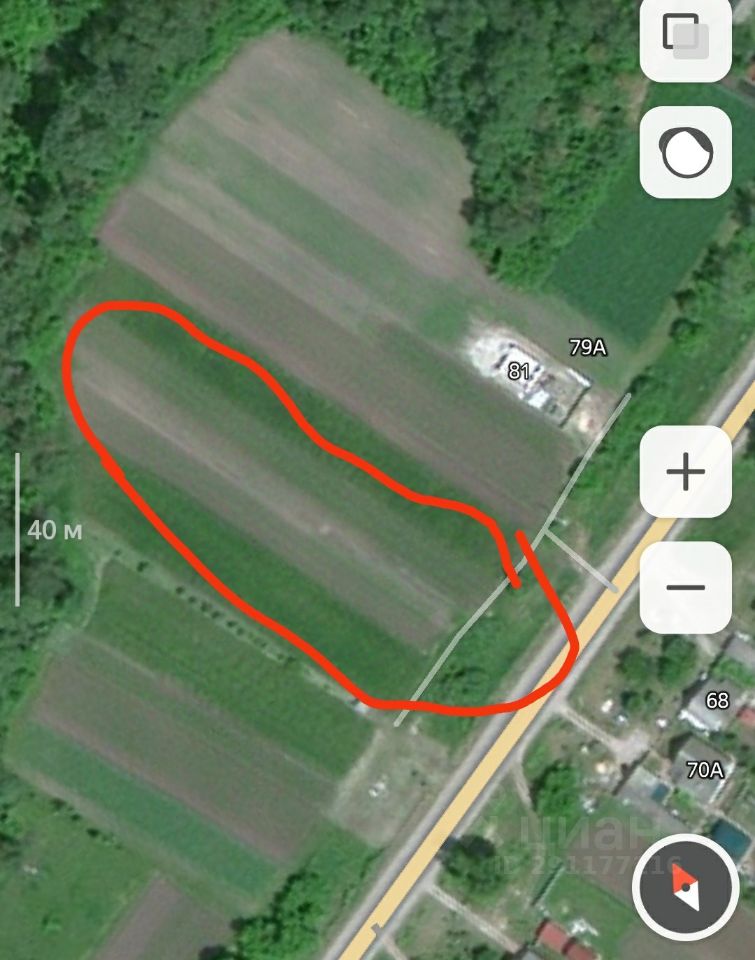Screen dimensions: 755x960
Task: Zoom in with the plus button
Action: pyautogui.click(x=686, y=471)
